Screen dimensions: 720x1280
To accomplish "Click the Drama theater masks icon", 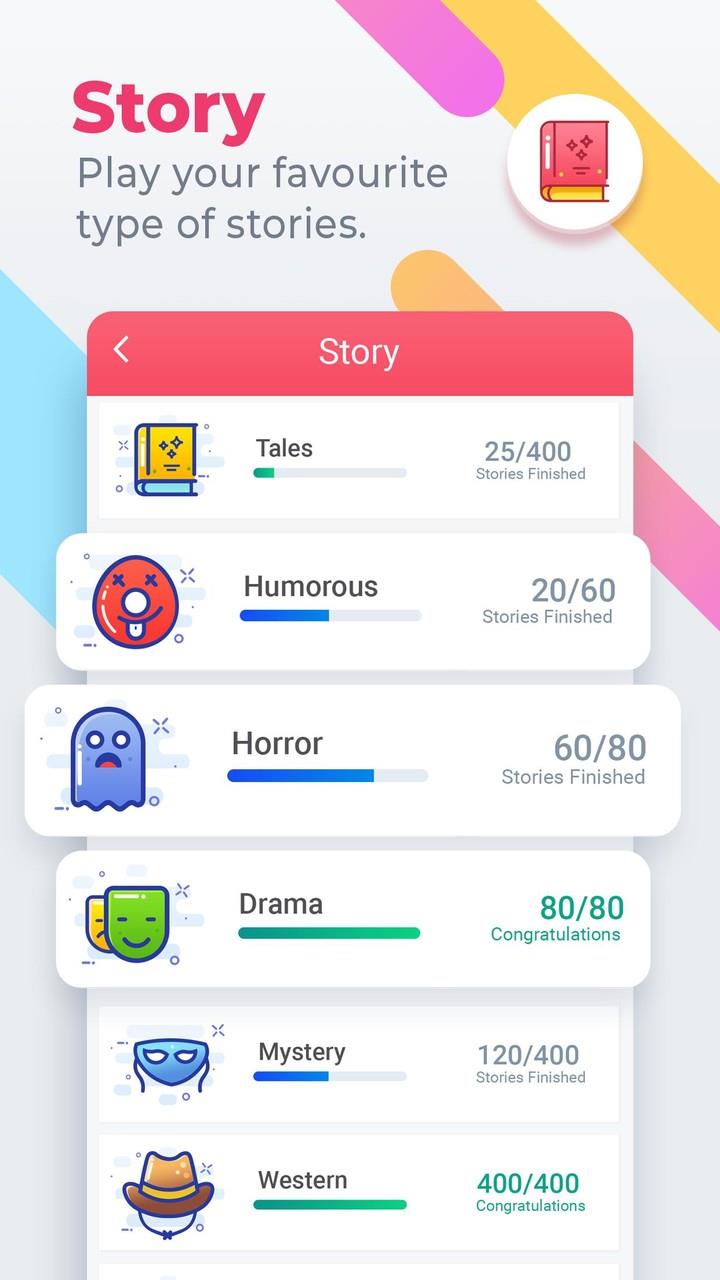I will tap(135, 917).
